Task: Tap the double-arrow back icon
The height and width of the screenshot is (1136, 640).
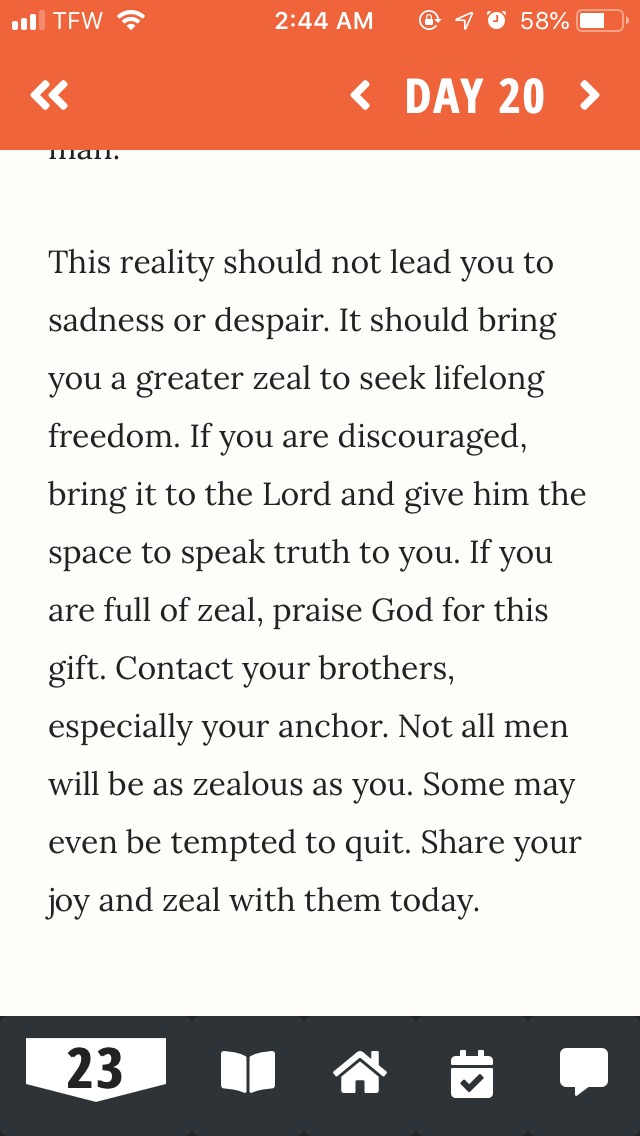Action: (49, 96)
